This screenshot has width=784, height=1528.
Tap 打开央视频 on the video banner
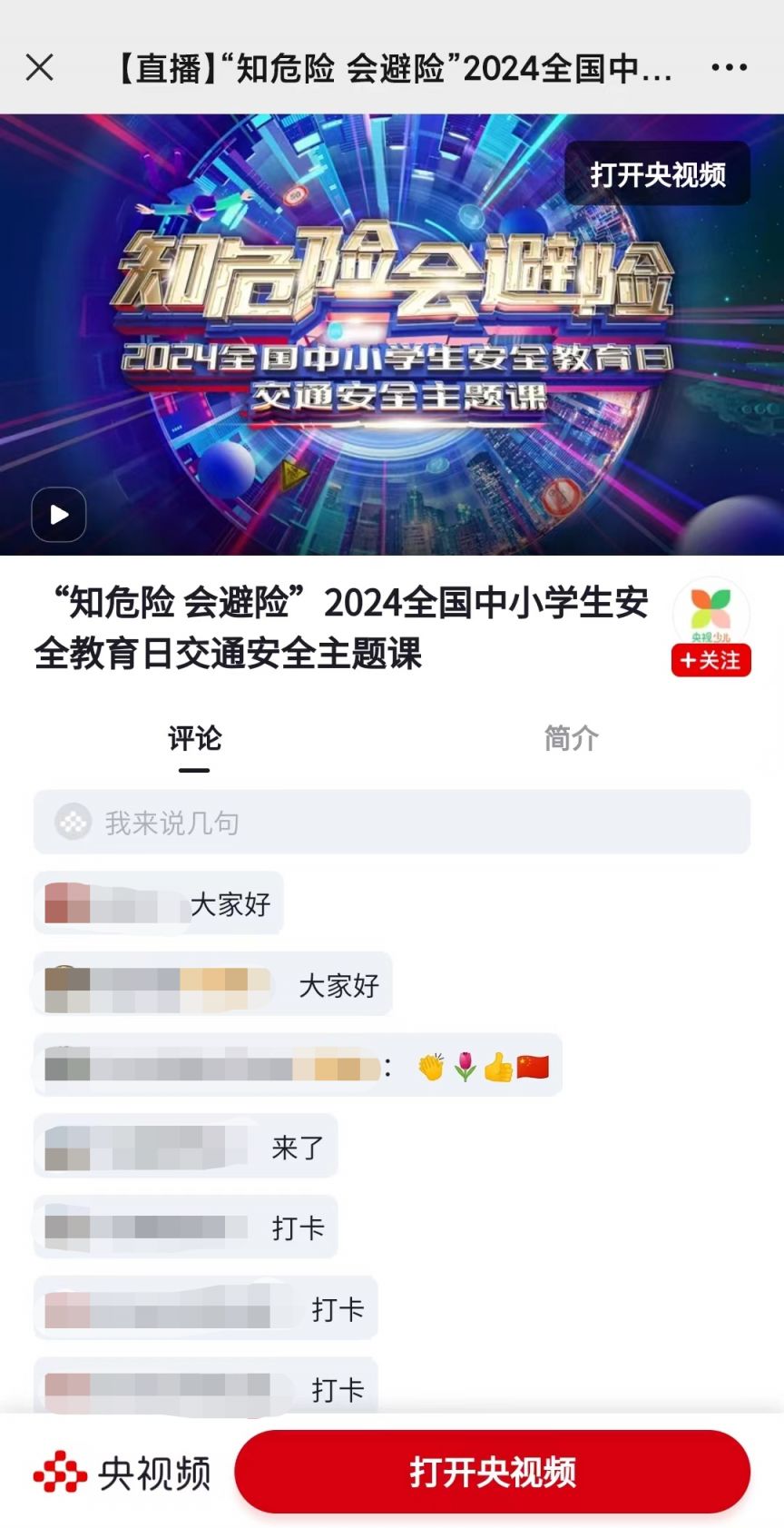coord(657,174)
